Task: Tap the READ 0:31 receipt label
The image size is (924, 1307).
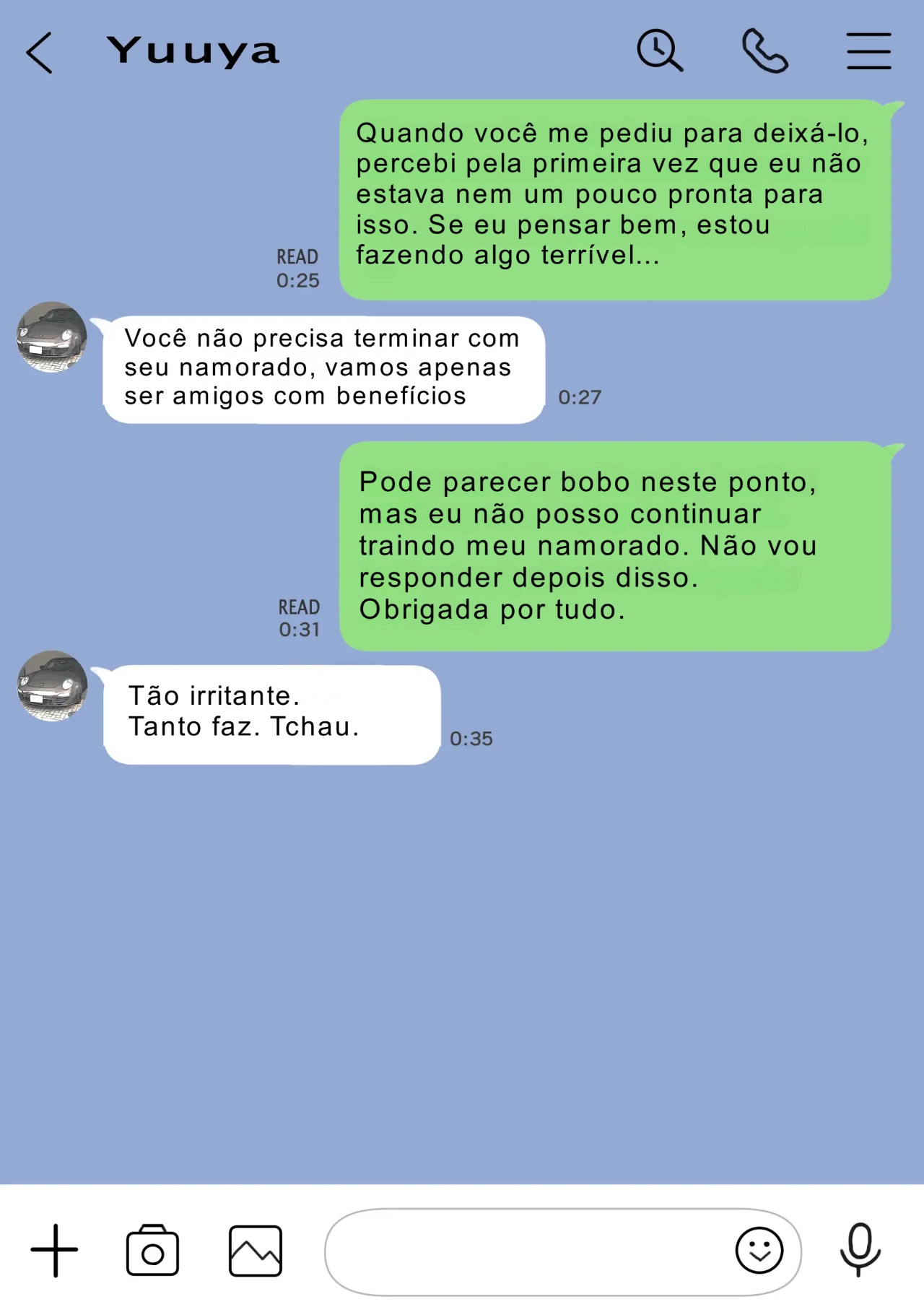Action: (297, 617)
